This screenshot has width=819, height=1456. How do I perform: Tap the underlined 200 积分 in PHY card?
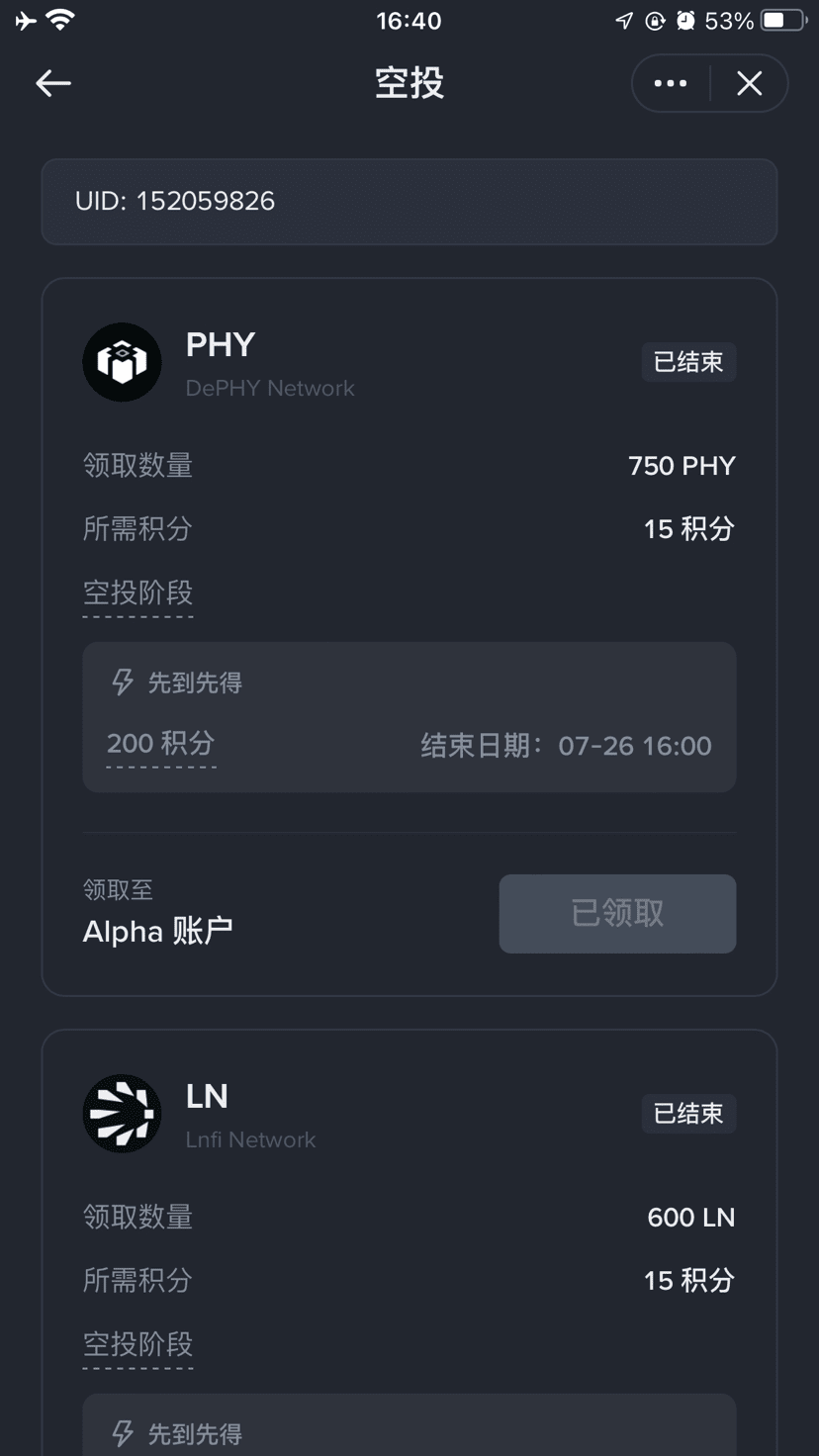[x=160, y=744]
